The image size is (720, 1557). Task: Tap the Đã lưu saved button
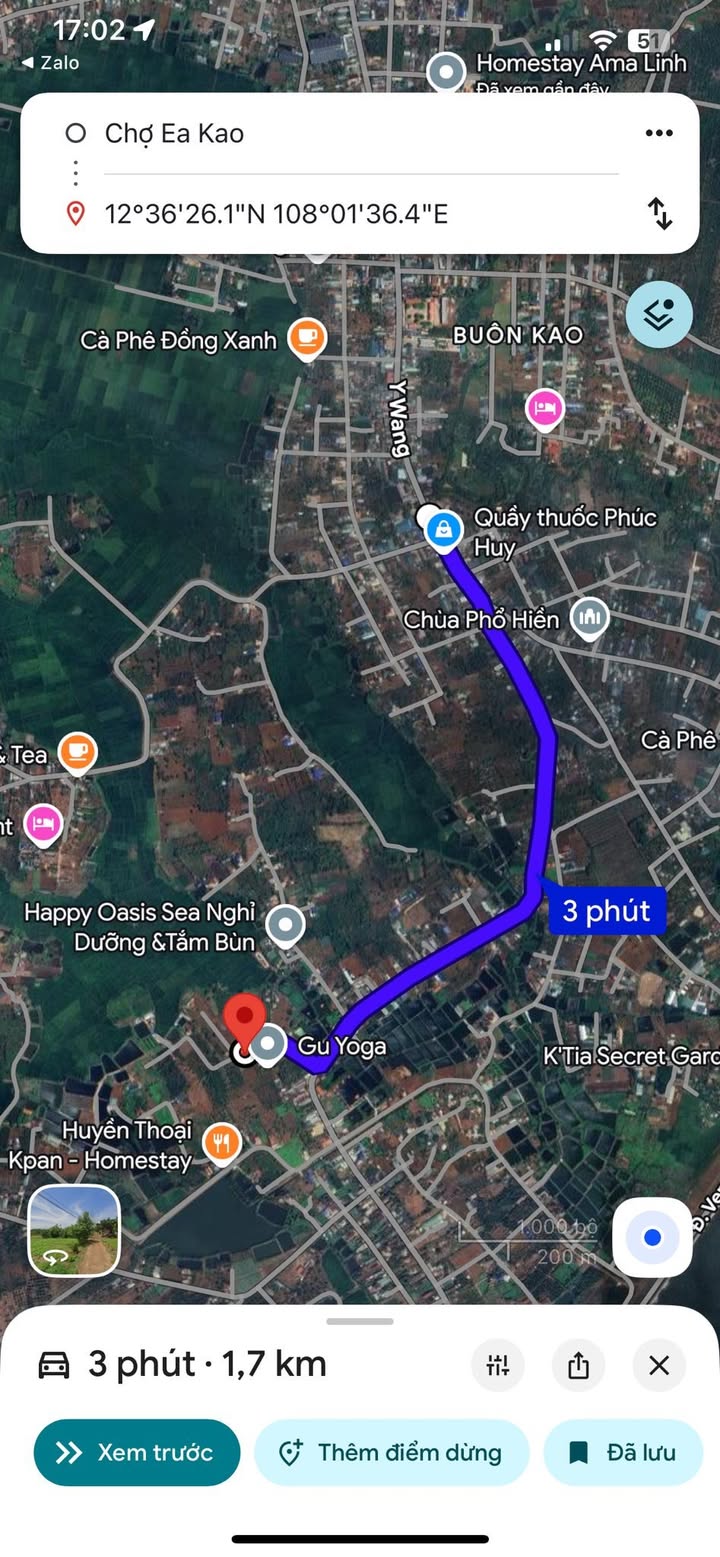[623, 1452]
